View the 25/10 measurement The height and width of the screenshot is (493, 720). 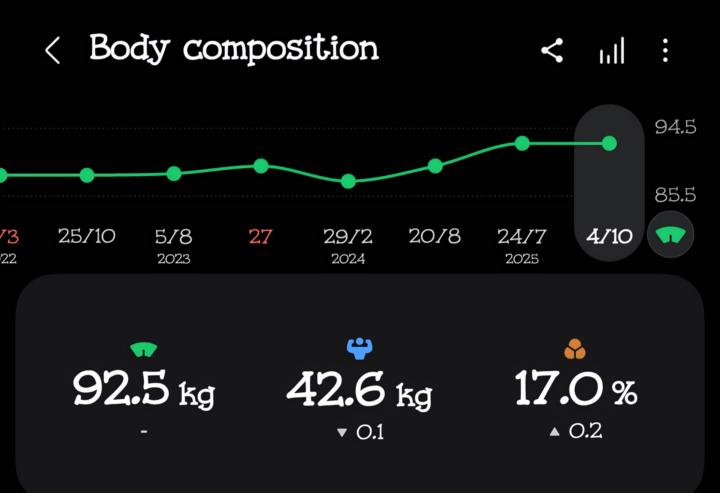coord(87,175)
